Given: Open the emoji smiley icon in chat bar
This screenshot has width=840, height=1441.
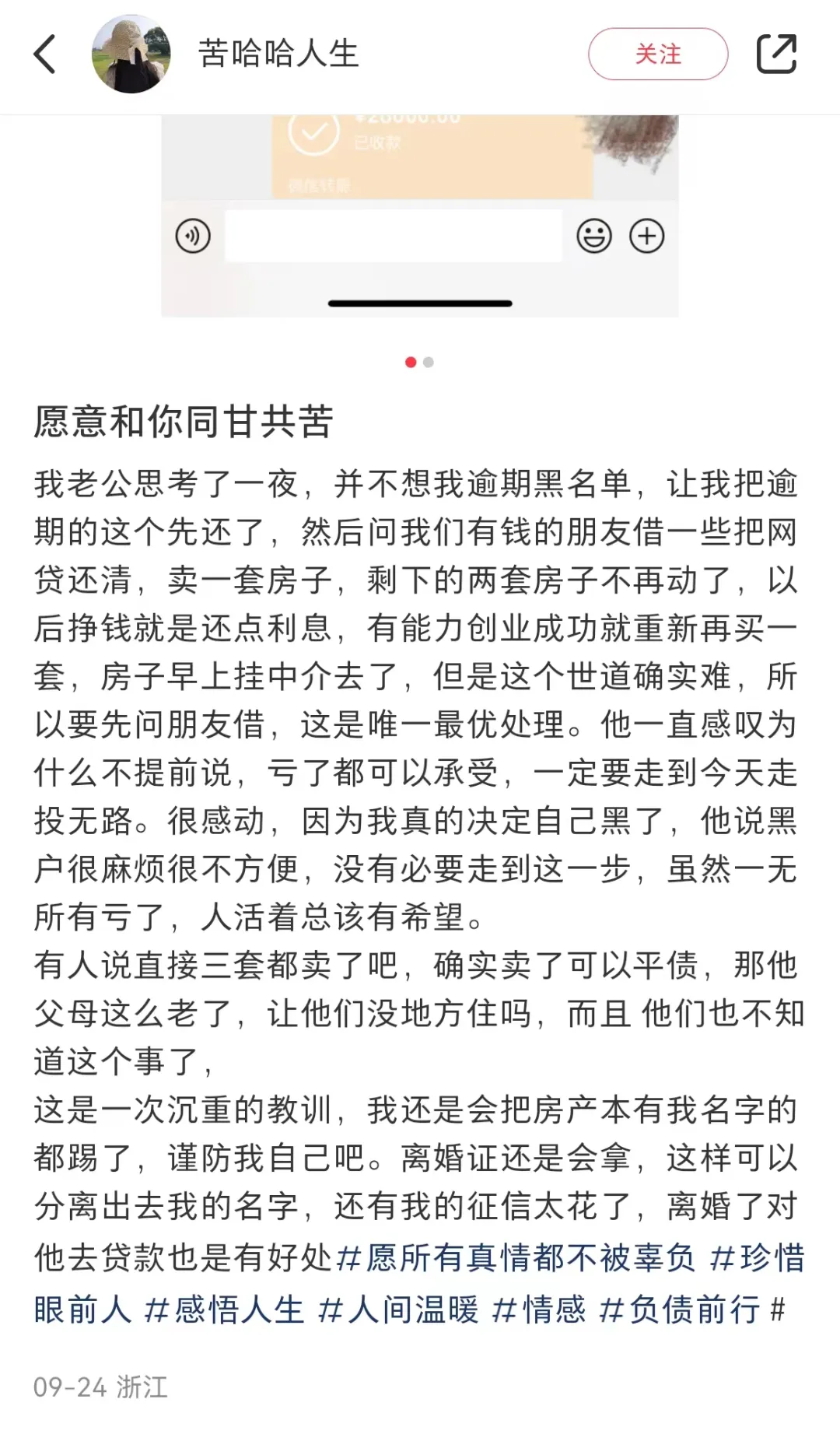Looking at the screenshot, I should [x=595, y=235].
